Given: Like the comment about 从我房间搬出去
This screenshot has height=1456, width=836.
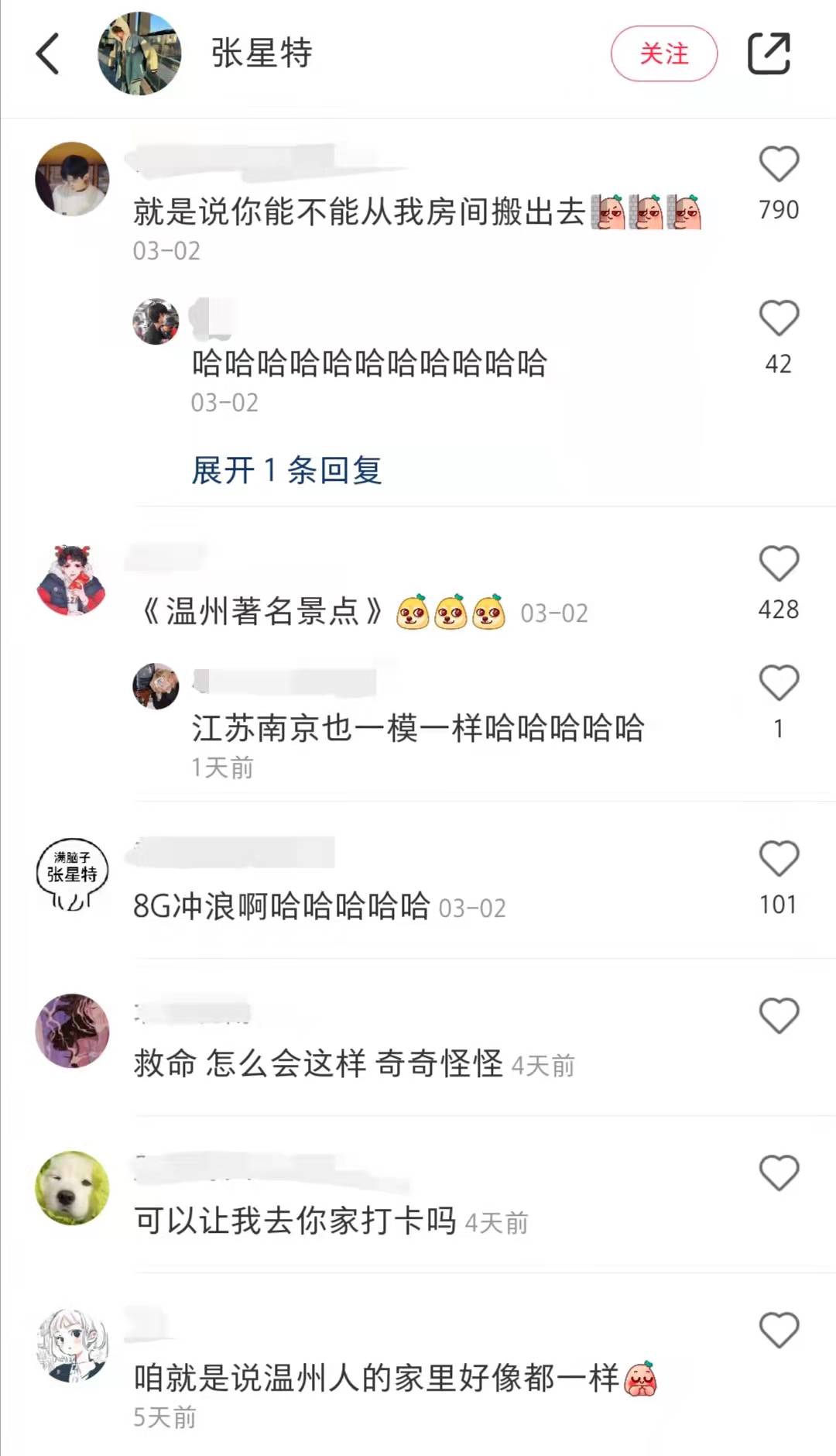Looking at the screenshot, I should pyautogui.click(x=778, y=164).
